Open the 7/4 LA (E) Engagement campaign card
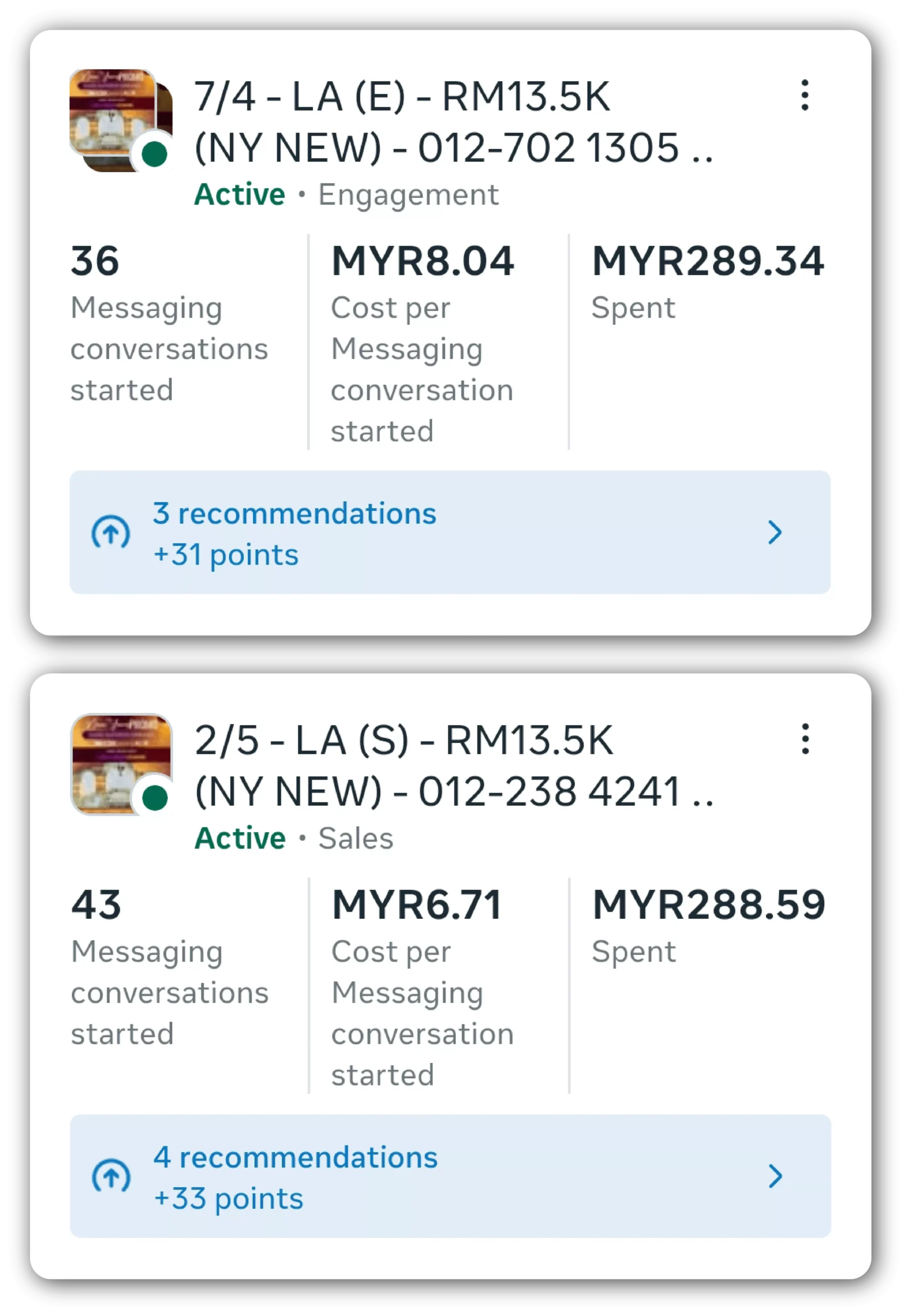 coord(451,333)
